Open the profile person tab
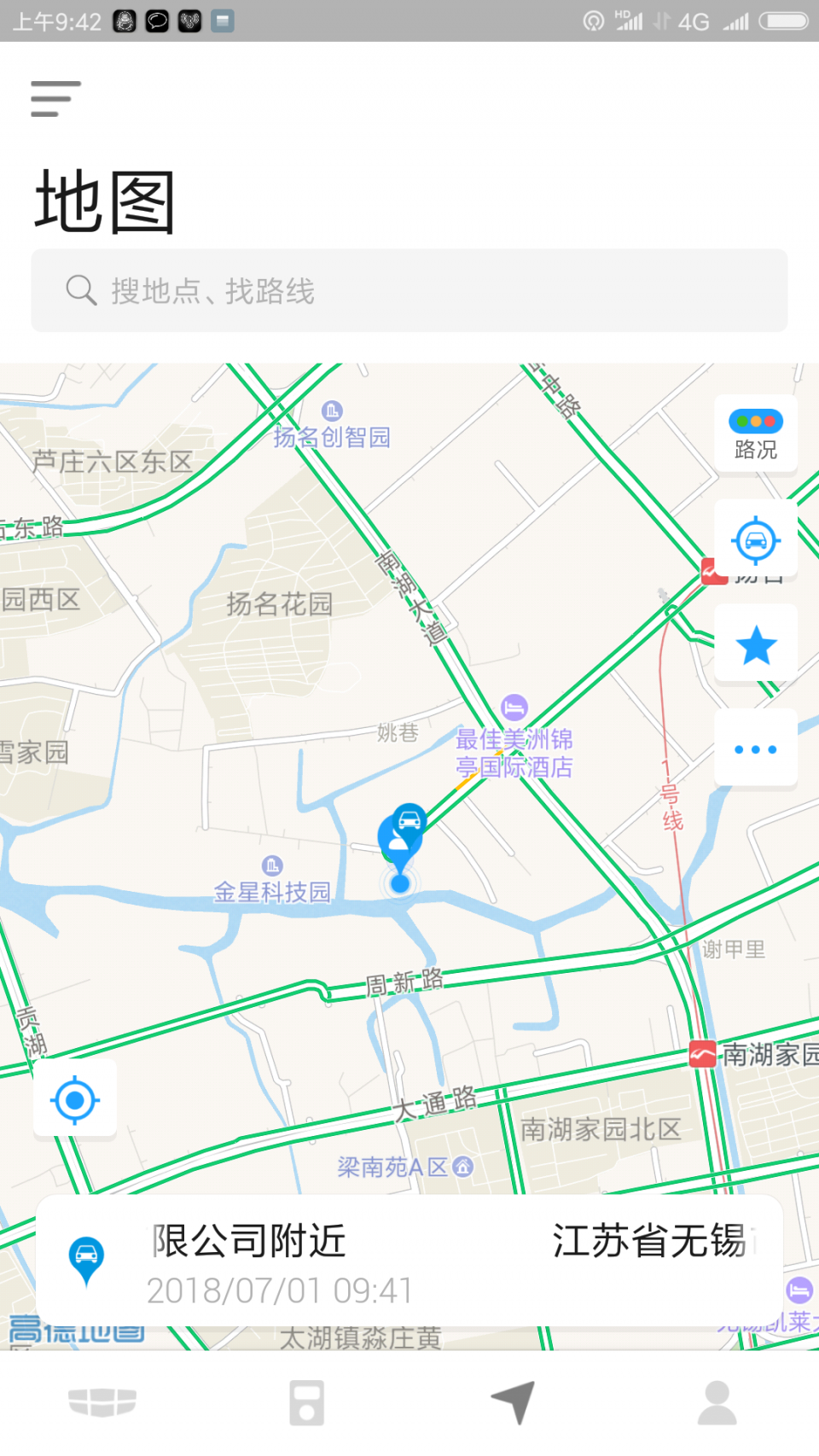 717,1402
